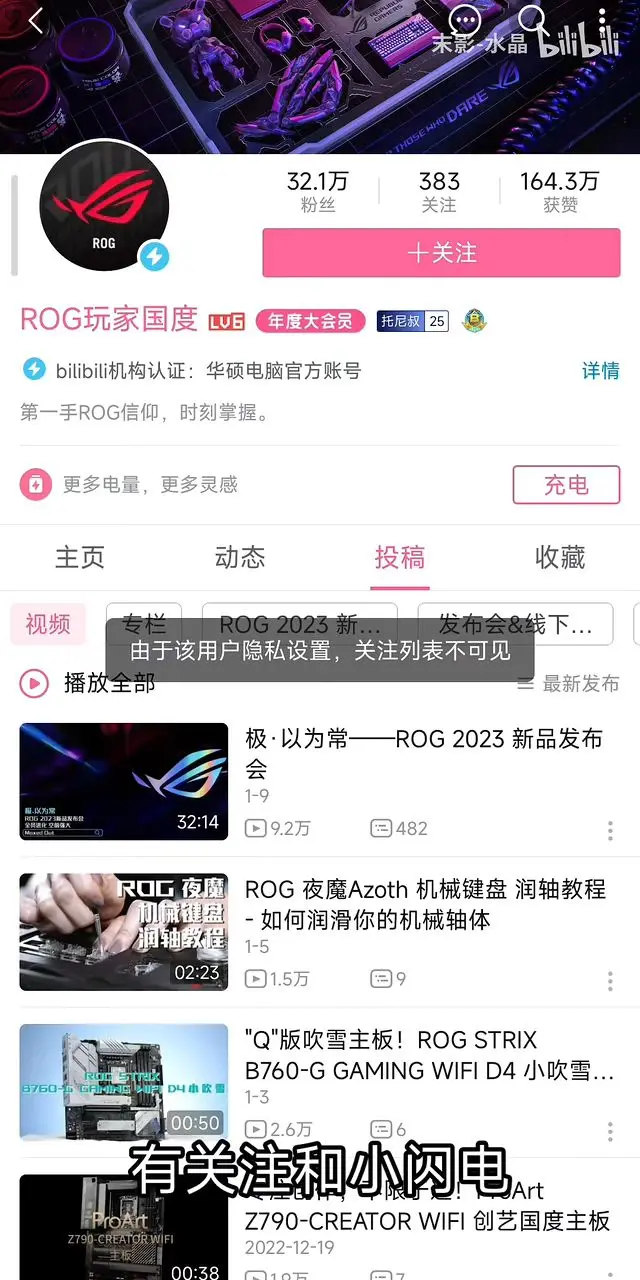
Task: Go back using the top-left arrow
Action: (x=37, y=21)
